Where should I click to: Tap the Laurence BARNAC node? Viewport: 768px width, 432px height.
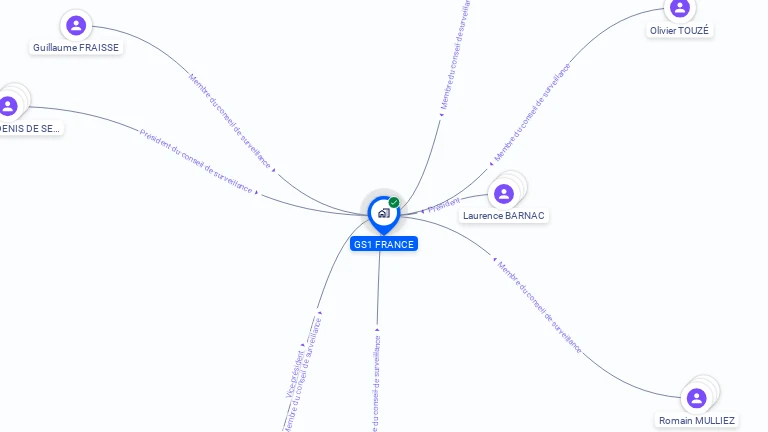504,194
